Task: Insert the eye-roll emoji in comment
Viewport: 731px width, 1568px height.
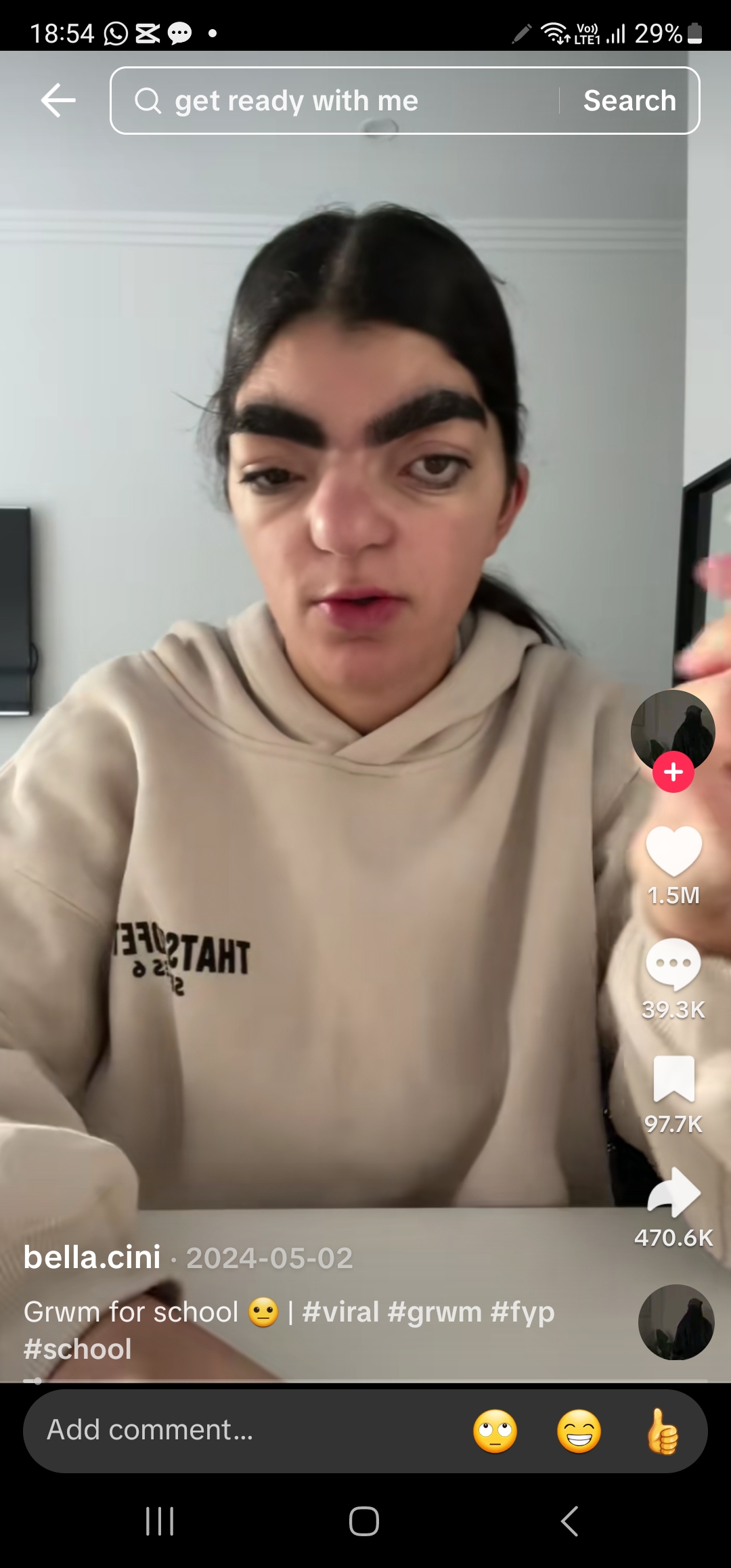Action: (x=495, y=1431)
